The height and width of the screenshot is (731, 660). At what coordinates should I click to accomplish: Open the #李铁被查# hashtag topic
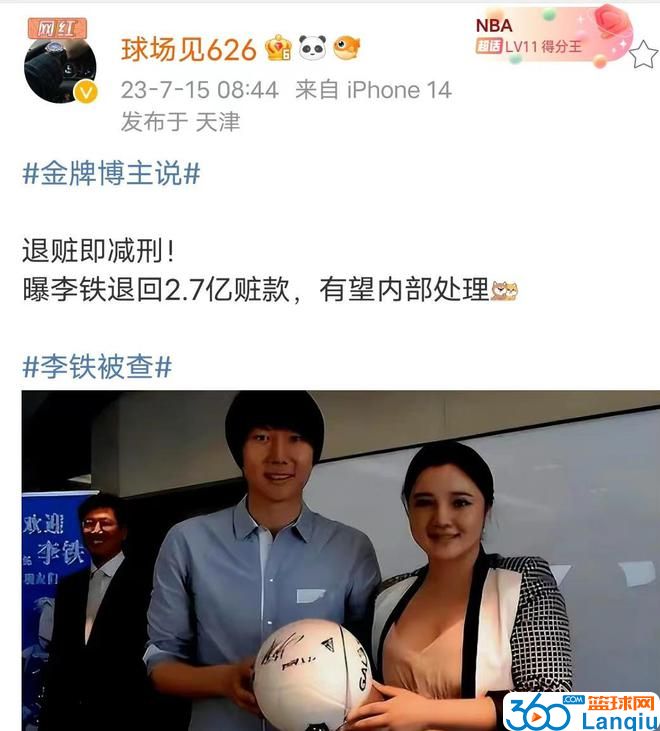[97, 366]
